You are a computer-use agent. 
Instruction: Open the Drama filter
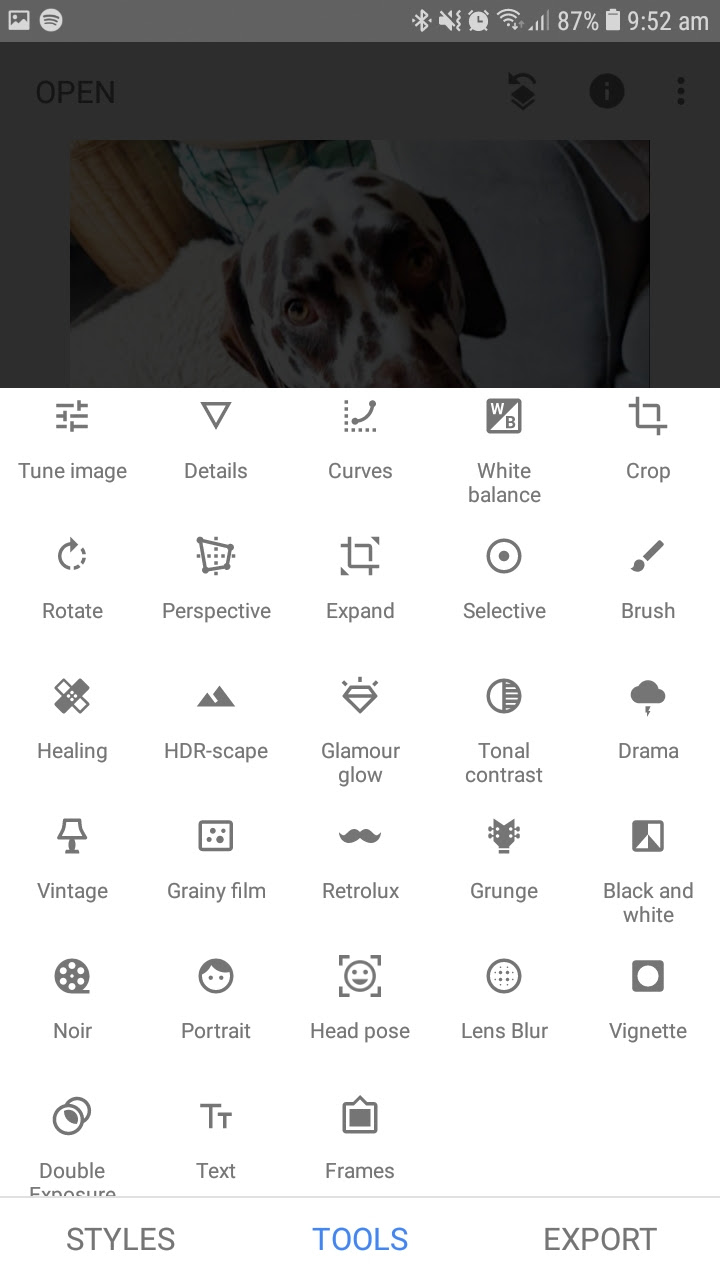tap(648, 720)
